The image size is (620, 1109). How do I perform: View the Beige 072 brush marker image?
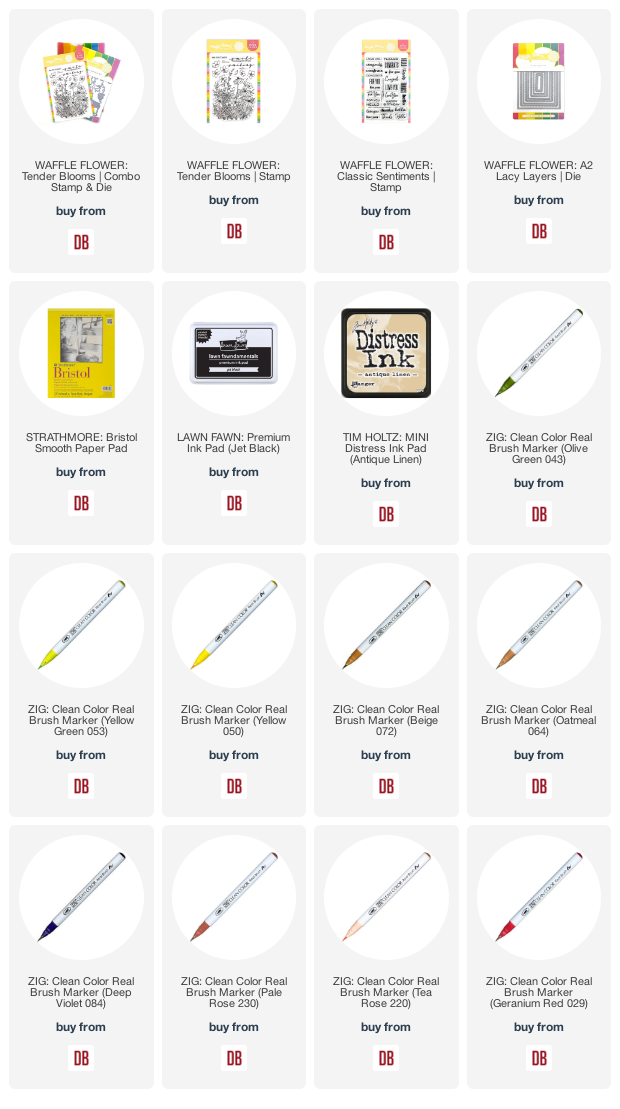coord(386,625)
